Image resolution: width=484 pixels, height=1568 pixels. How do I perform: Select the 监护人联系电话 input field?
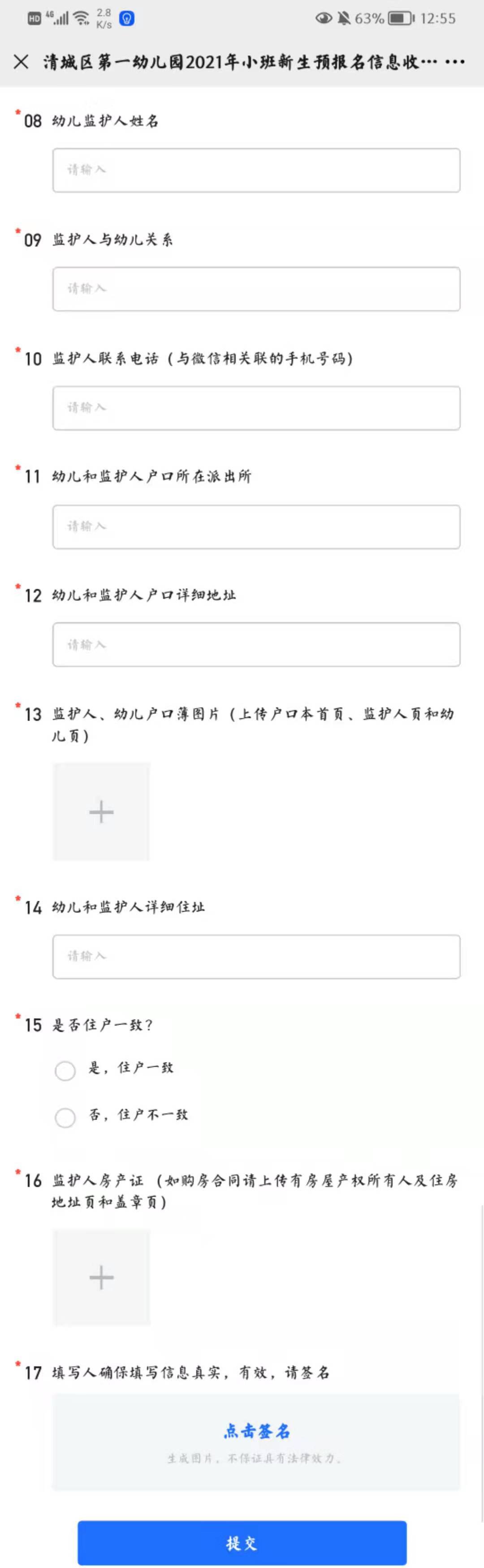(256, 408)
